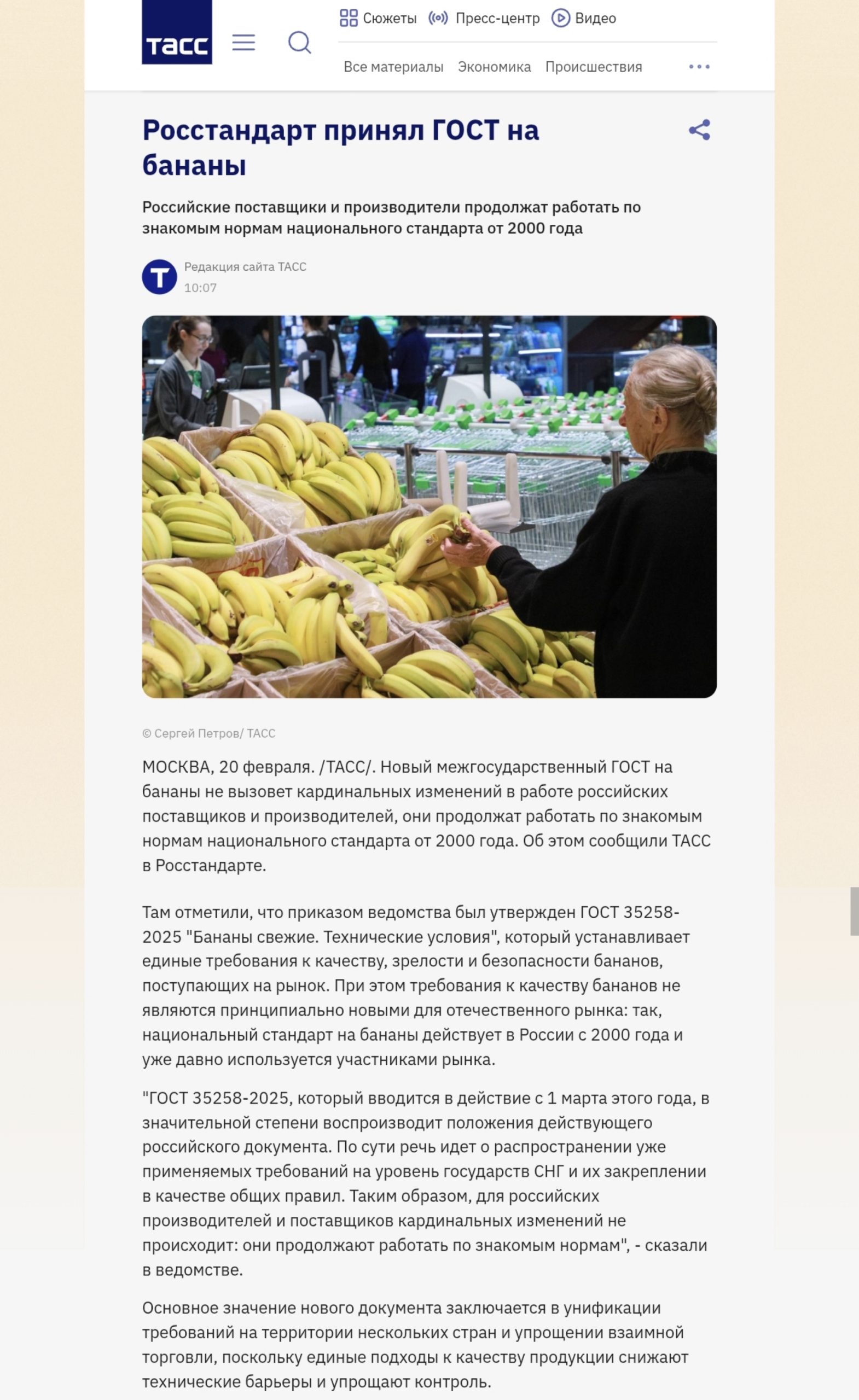Screen dimensions: 859x1400
Task: Switch to Все материалы tab
Action: click(x=393, y=67)
